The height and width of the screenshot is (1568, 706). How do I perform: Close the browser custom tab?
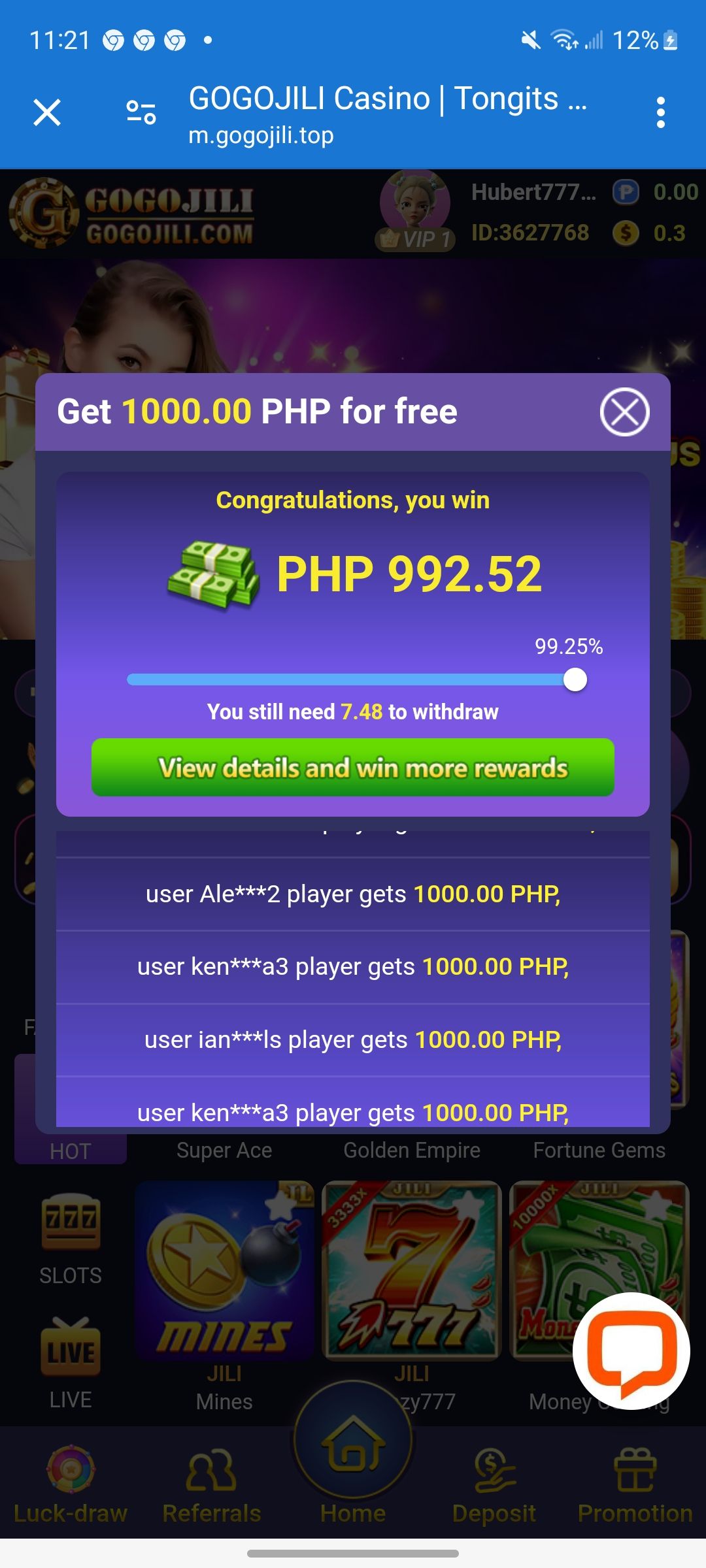(47, 112)
